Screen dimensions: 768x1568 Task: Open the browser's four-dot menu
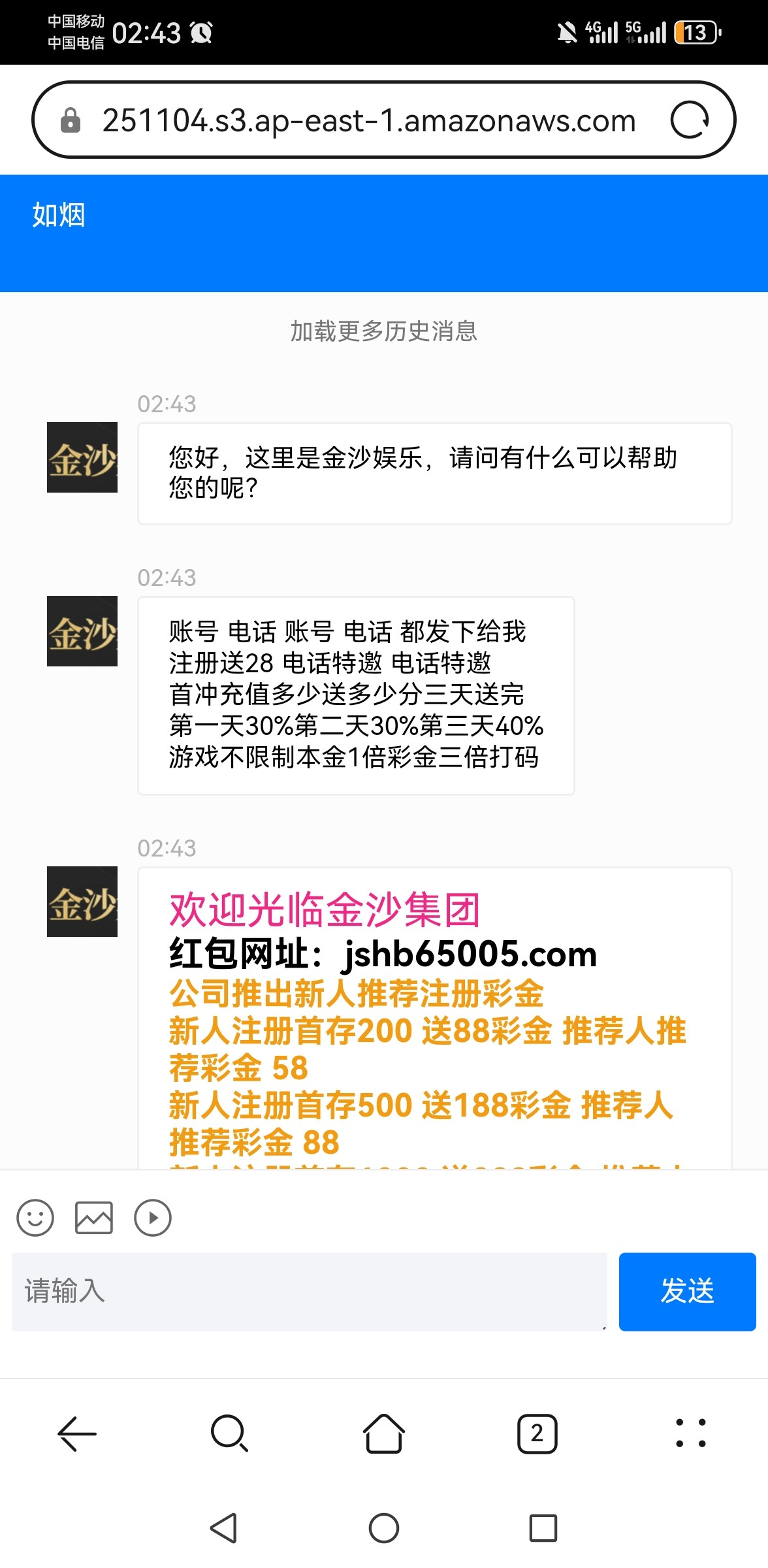[690, 1434]
